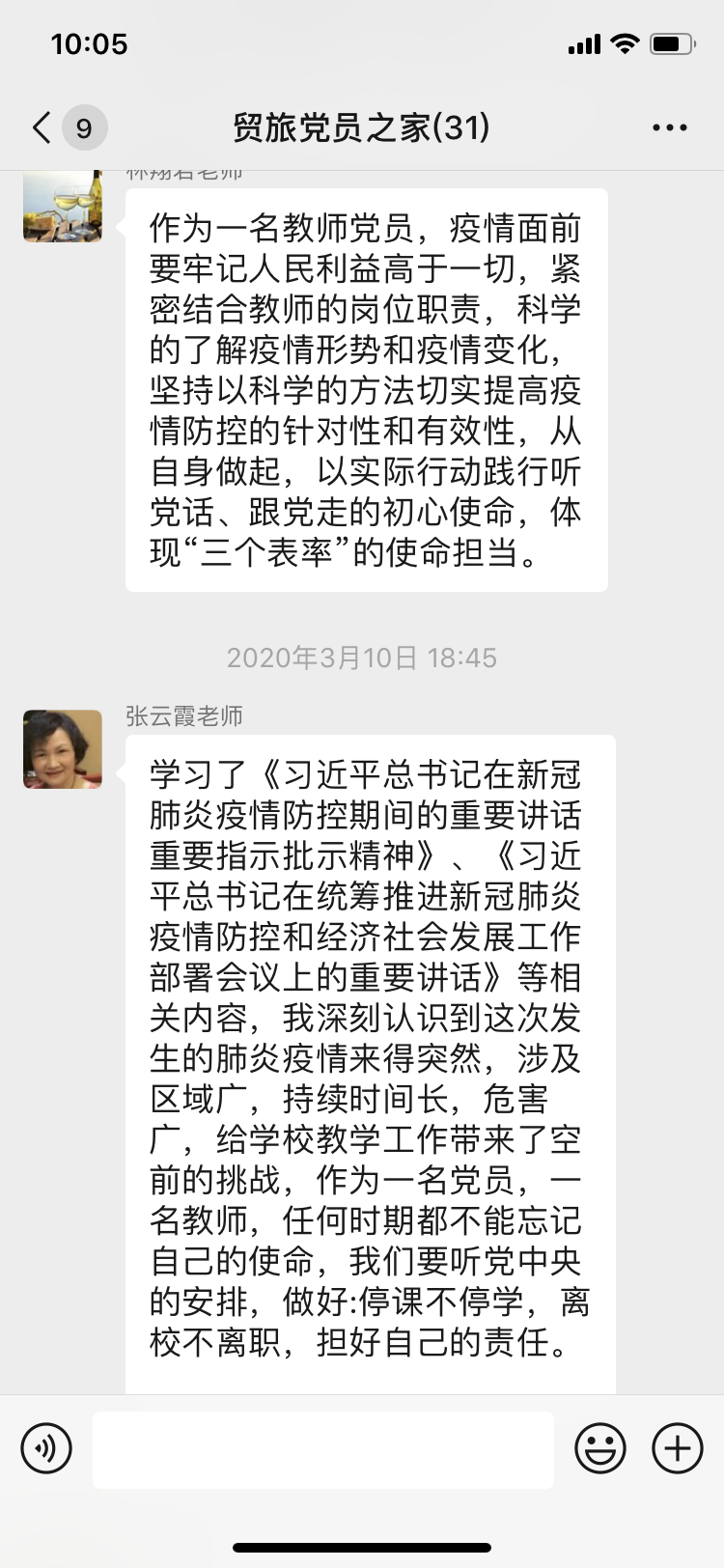This screenshot has width=724, height=1568.
Task: Select the voice message icon
Action: coord(45,1449)
